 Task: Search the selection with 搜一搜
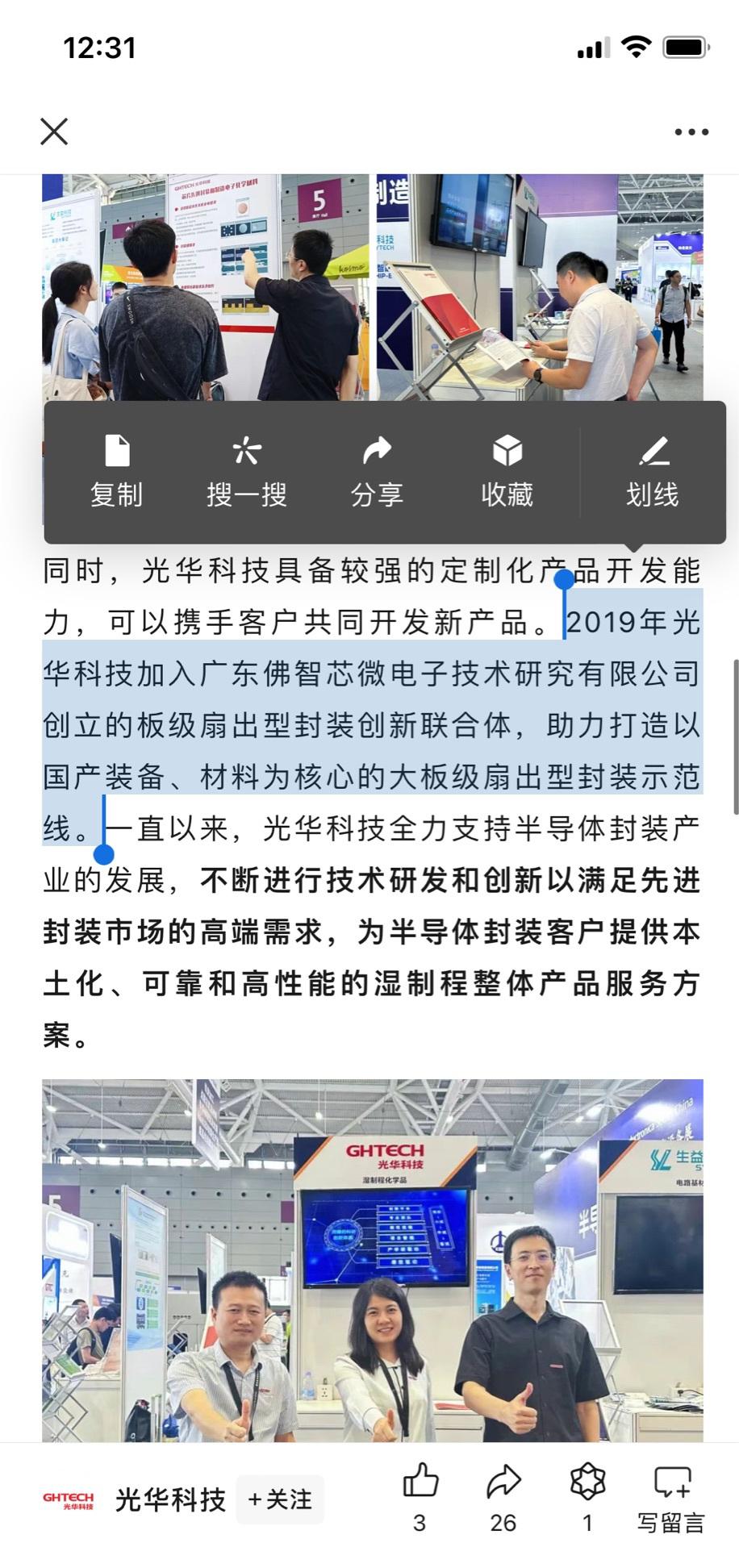pyautogui.click(x=247, y=472)
